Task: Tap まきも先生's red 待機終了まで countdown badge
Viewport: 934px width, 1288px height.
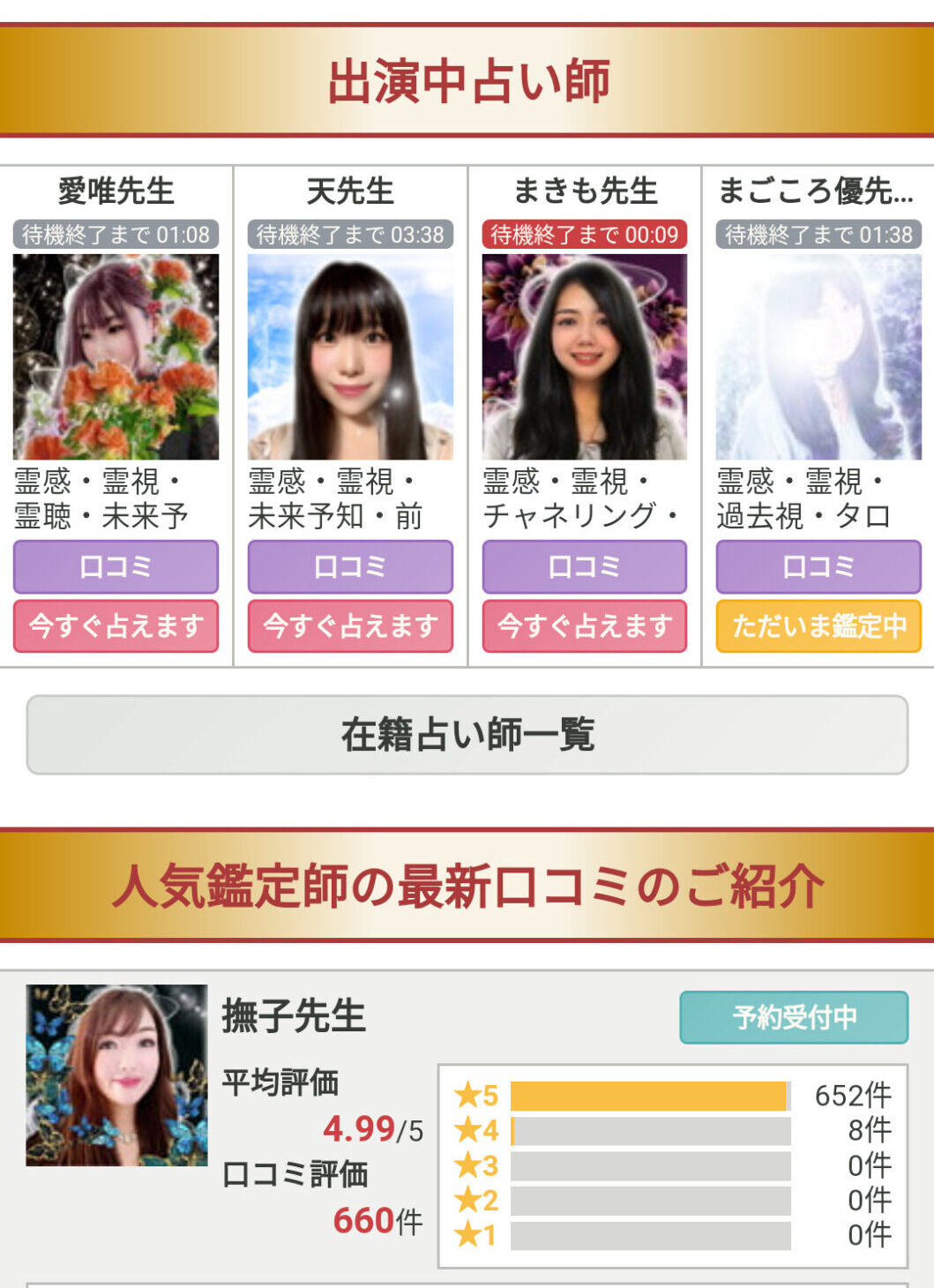Action: pyautogui.click(x=581, y=234)
